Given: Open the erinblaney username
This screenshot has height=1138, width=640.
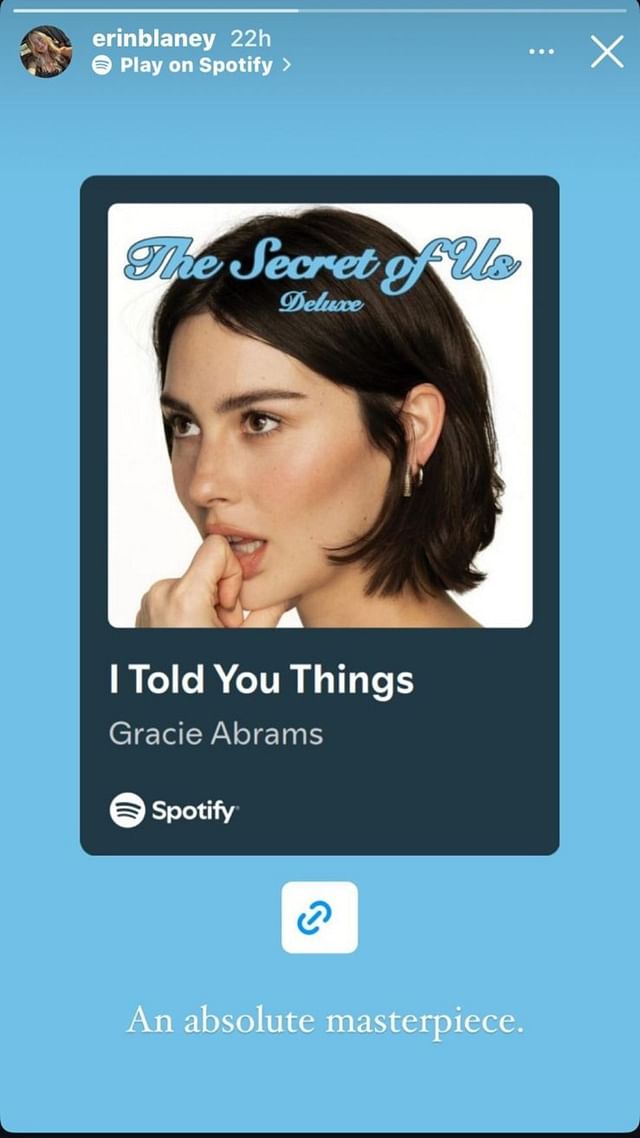Looking at the screenshot, I should [153, 39].
